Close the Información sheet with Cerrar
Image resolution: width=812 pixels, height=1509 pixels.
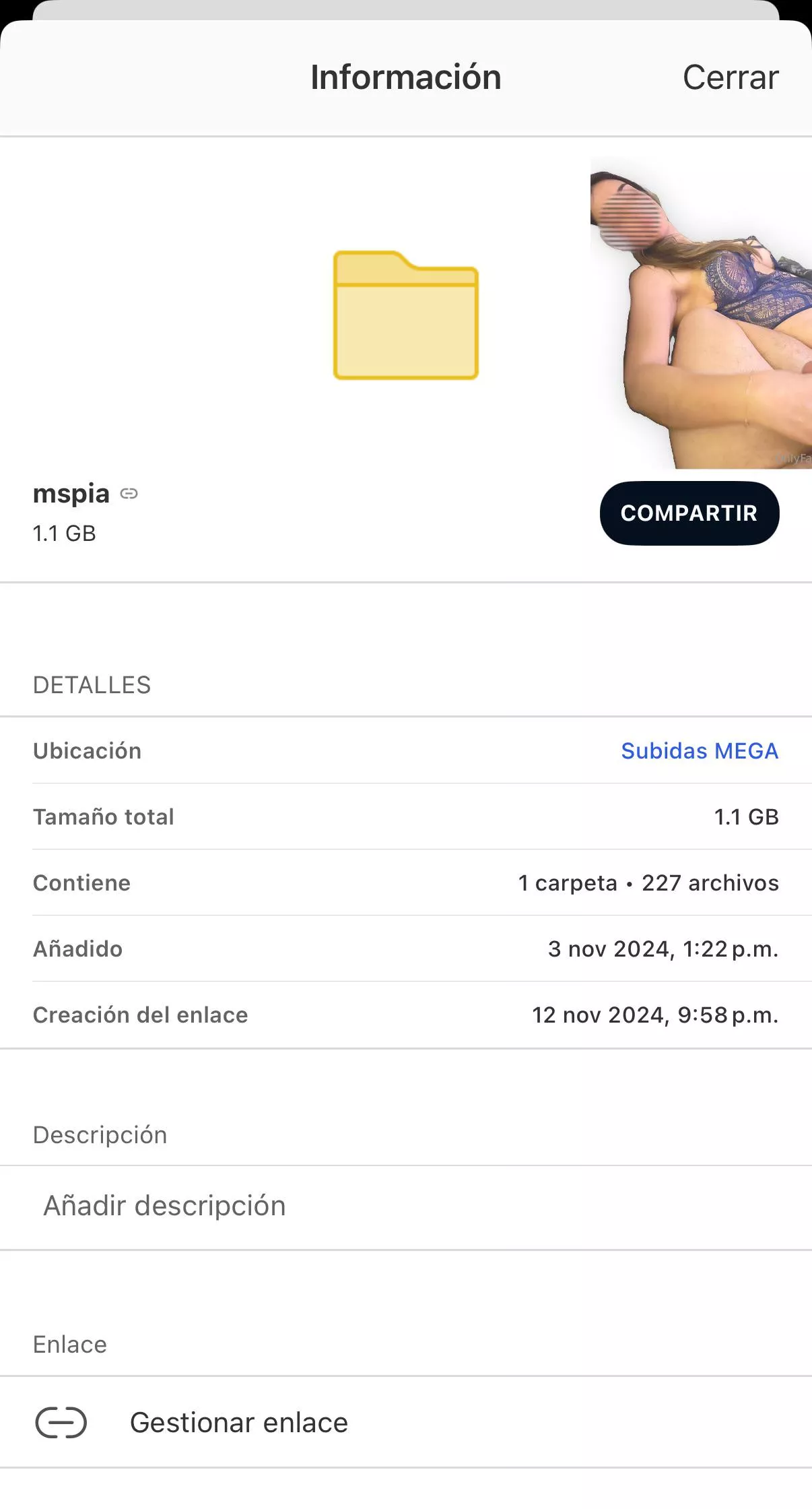coord(730,77)
